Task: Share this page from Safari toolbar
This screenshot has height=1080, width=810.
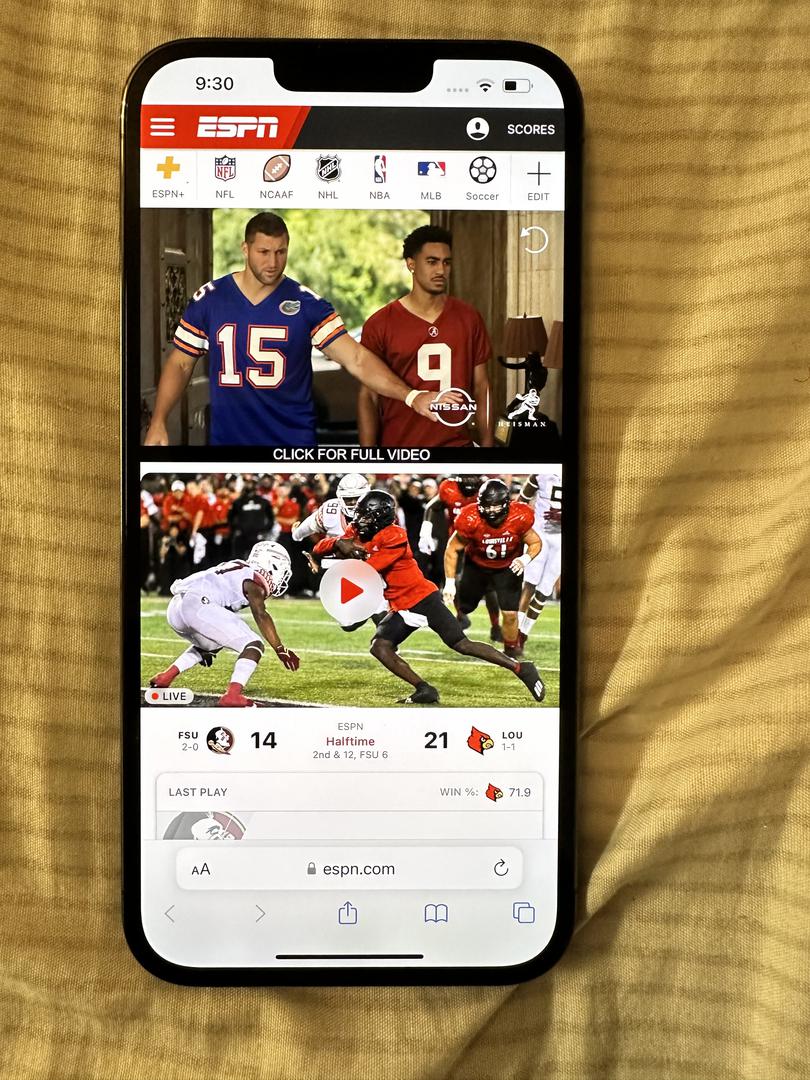Action: point(347,912)
